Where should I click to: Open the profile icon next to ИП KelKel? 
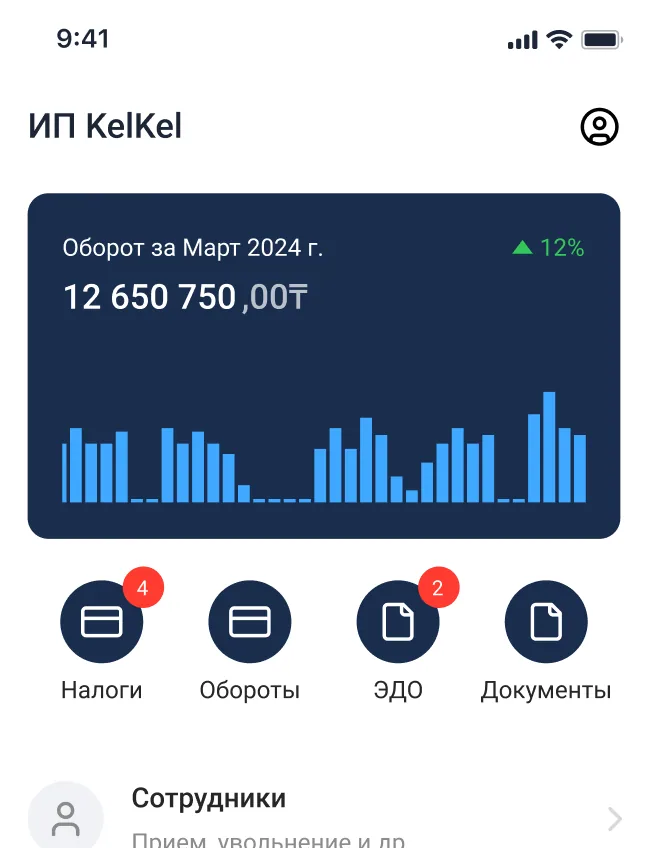pyautogui.click(x=599, y=127)
